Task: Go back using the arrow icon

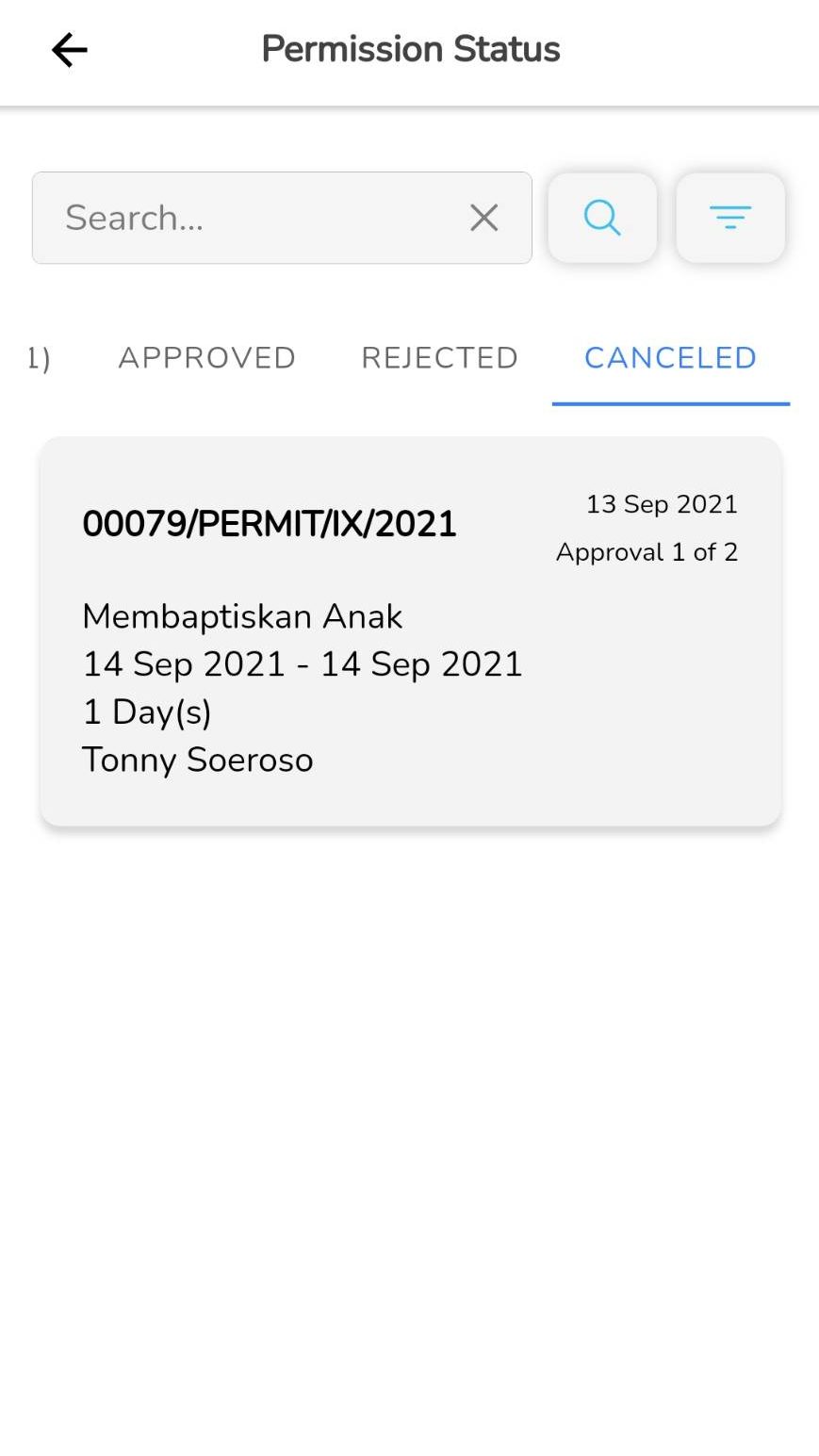Action: (69, 50)
